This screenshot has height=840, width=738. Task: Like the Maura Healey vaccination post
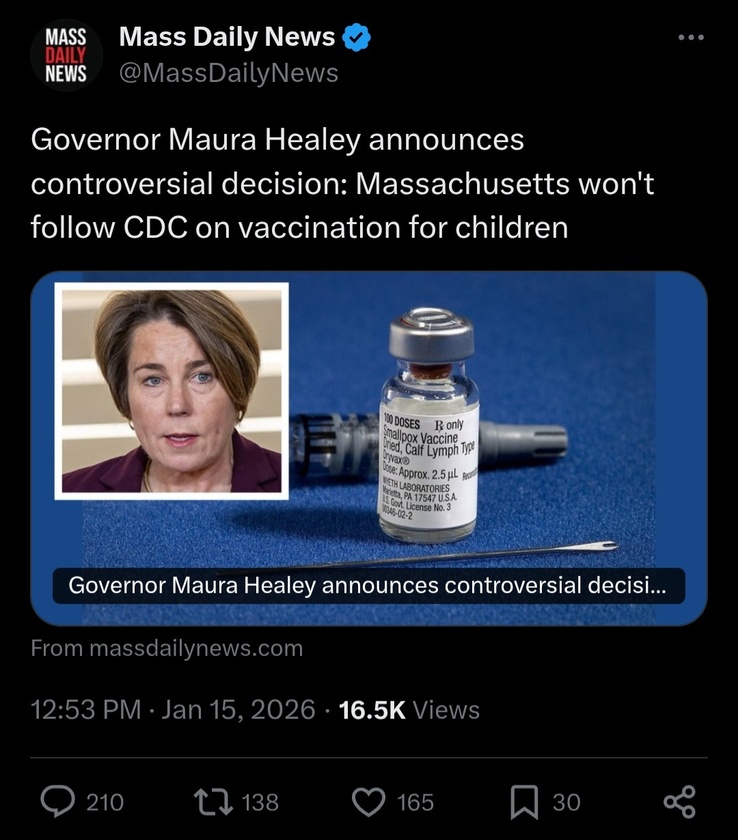367,801
